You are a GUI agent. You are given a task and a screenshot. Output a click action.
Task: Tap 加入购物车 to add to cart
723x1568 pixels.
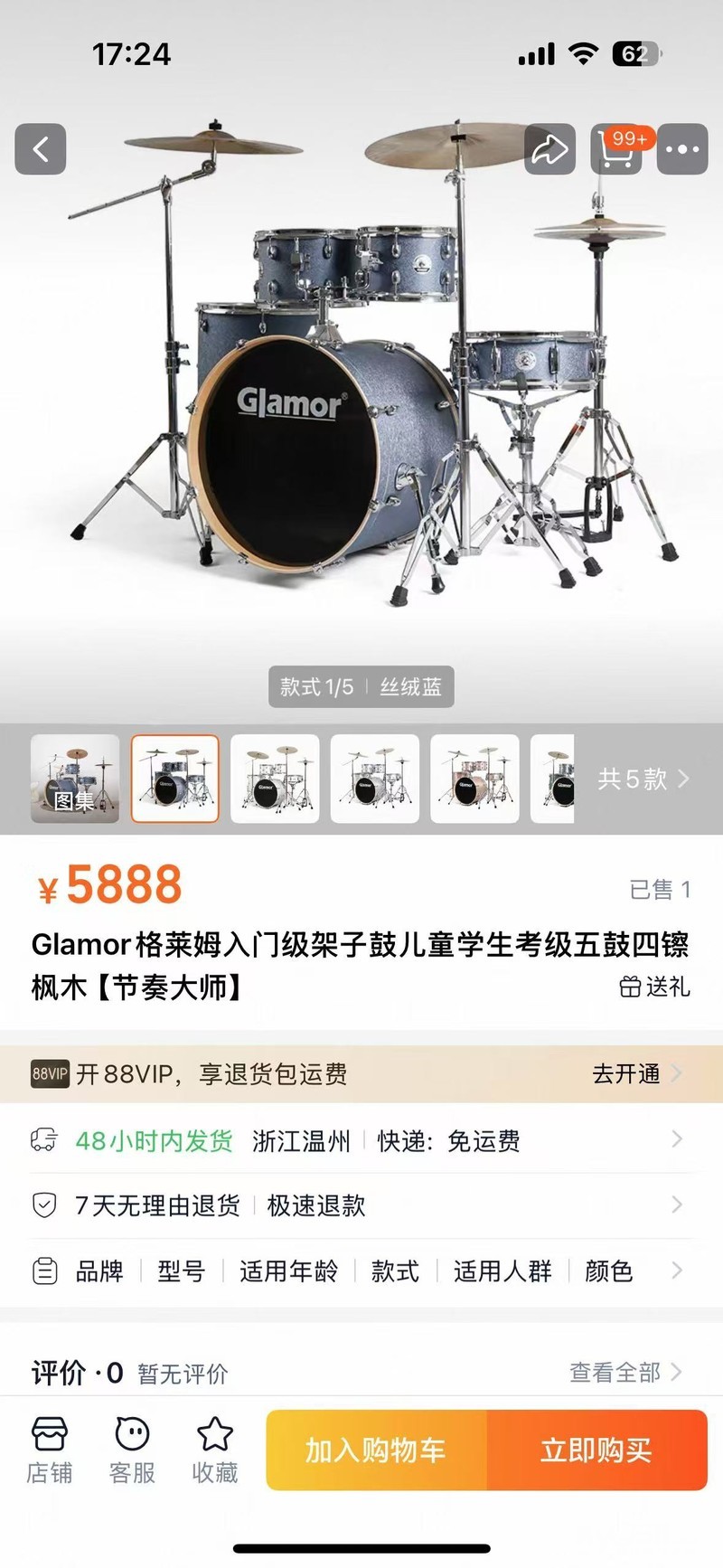(x=376, y=1450)
